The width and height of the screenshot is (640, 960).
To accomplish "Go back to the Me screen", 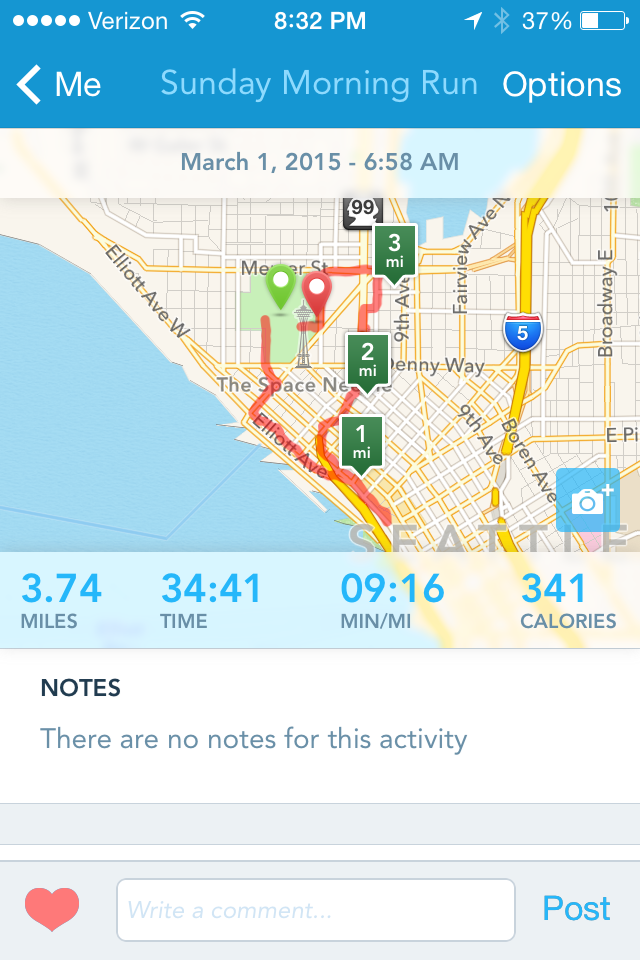I will pos(60,85).
